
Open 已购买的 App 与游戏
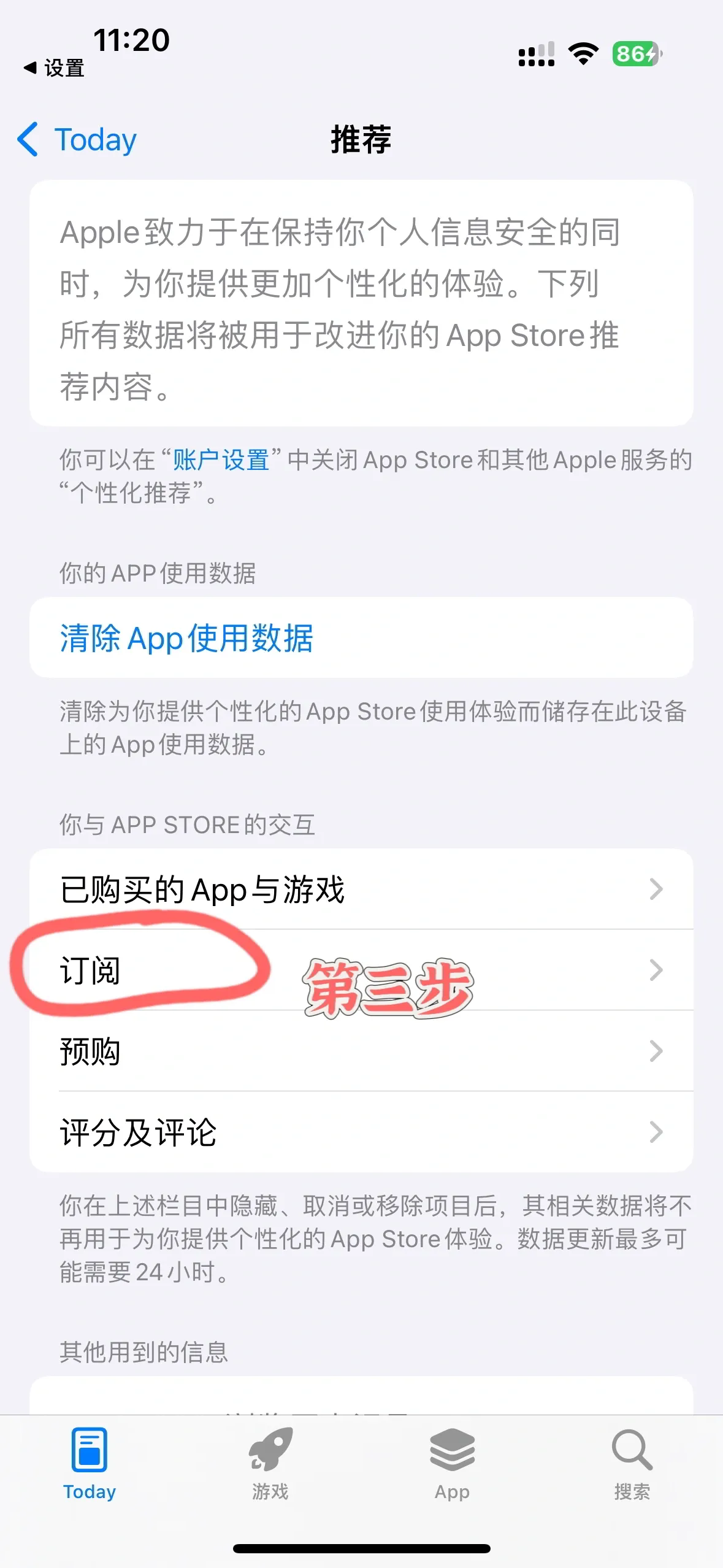pyautogui.click(x=361, y=890)
